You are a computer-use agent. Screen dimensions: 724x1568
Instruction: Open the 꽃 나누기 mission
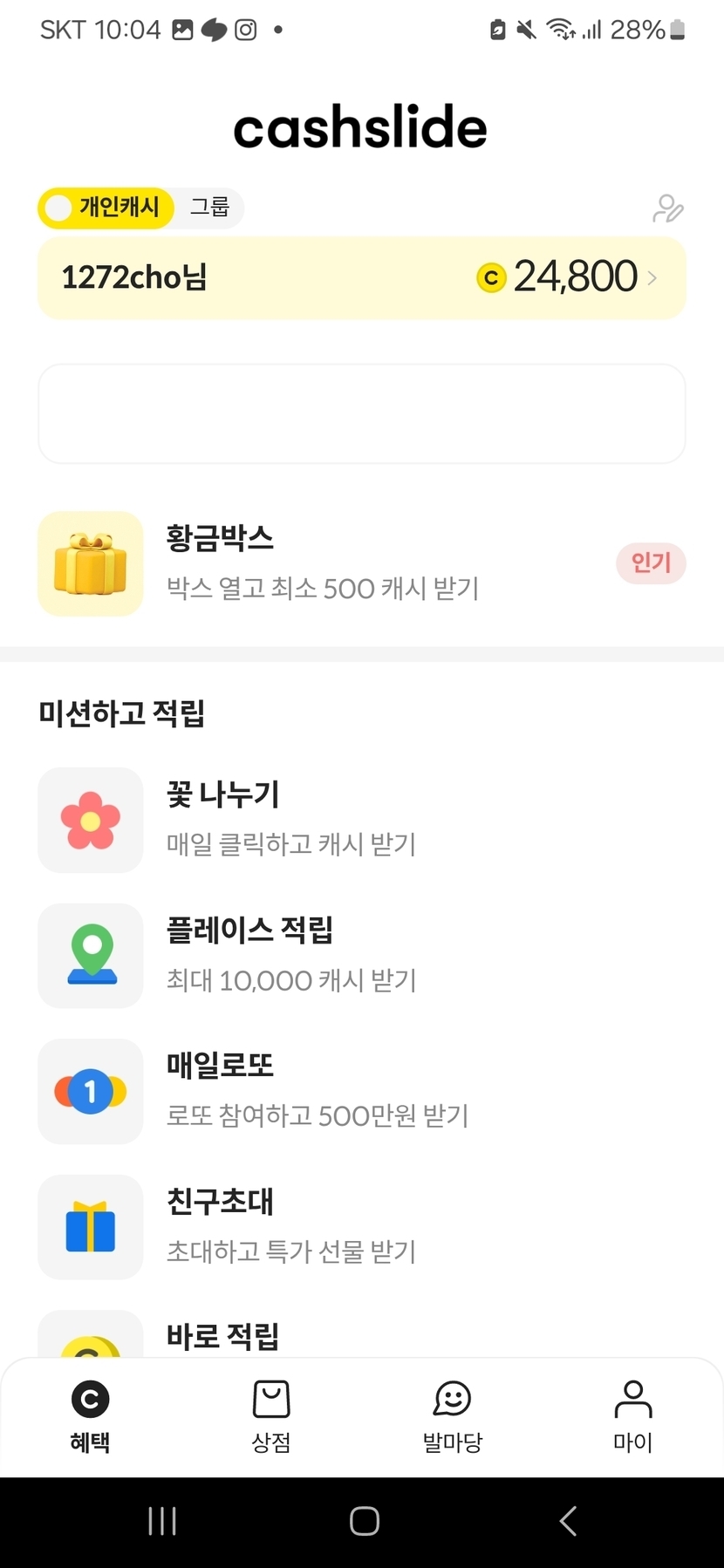(361, 820)
